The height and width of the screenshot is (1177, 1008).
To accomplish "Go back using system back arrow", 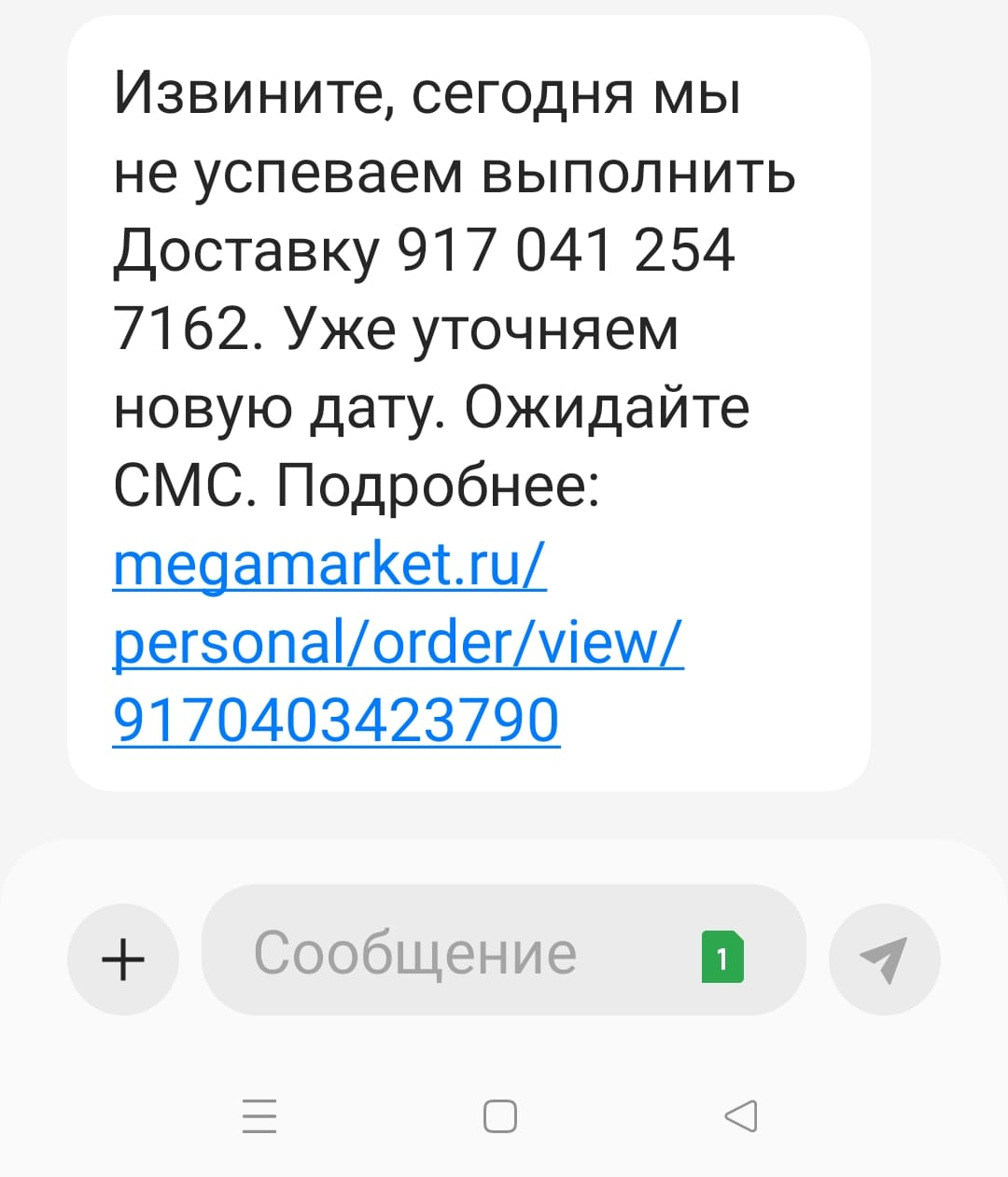I will [x=741, y=1116].
